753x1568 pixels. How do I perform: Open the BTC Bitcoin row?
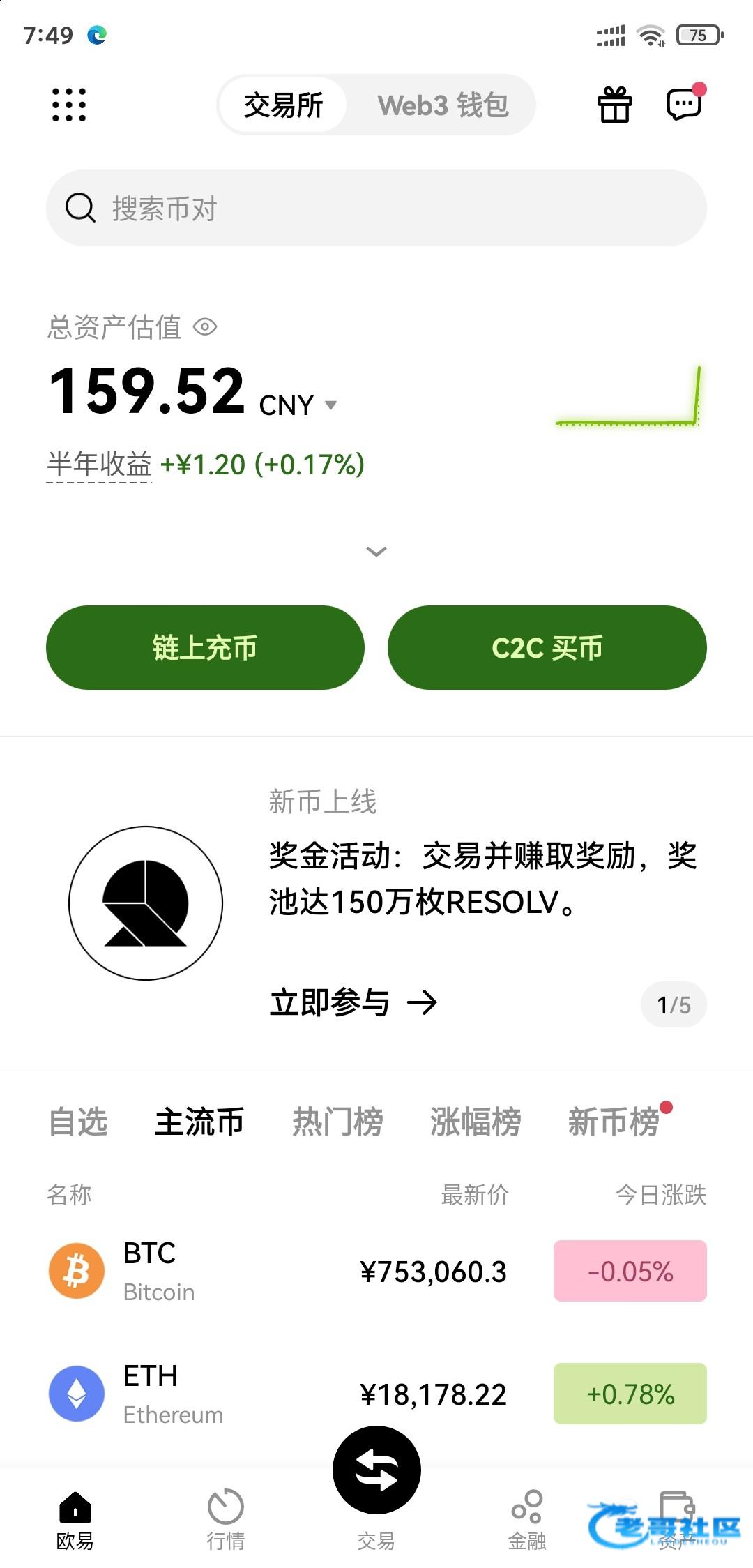tap(376, 1271)
